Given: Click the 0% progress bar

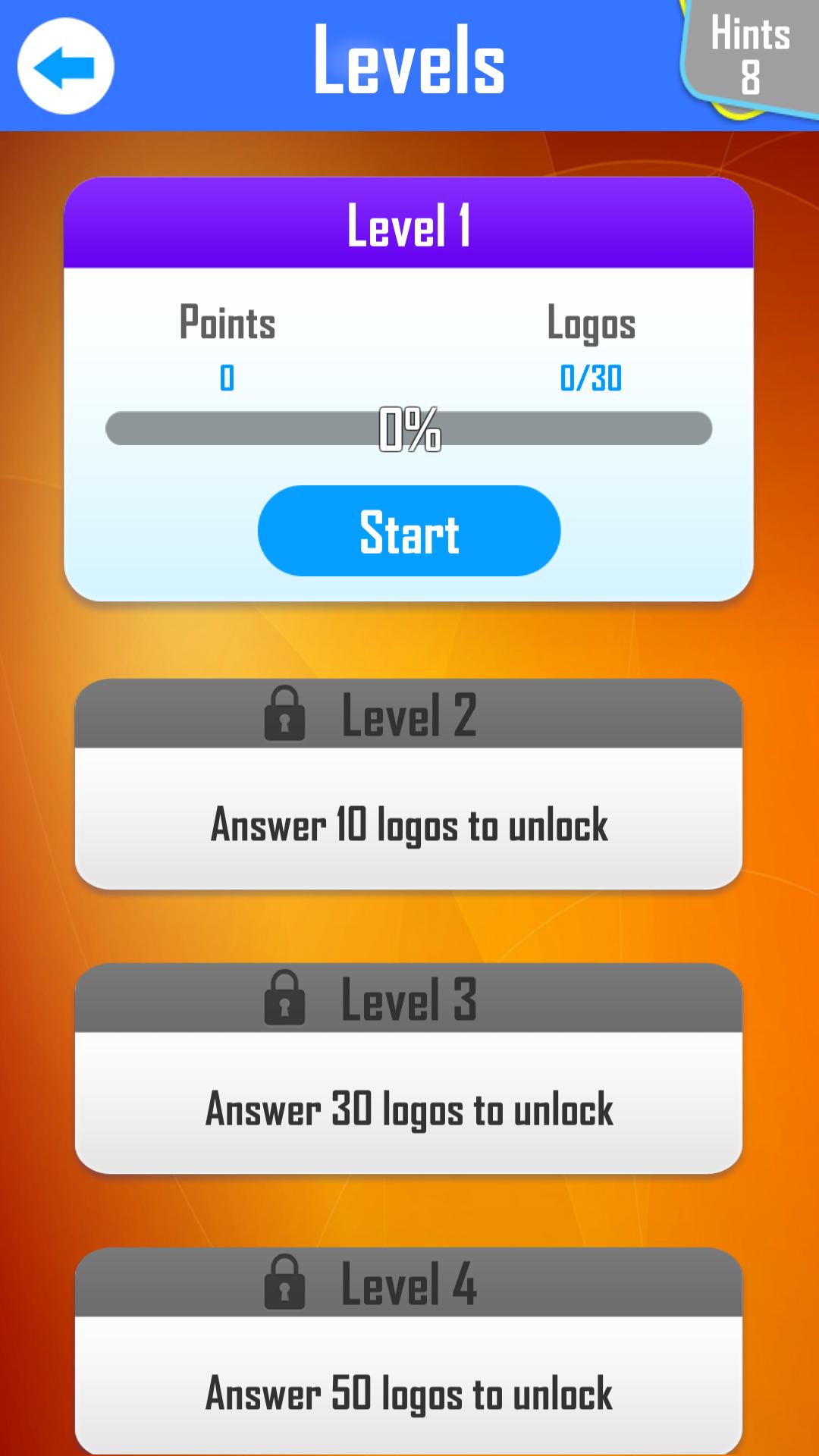Looking at the screenshot, I should [x=409, y=430].
